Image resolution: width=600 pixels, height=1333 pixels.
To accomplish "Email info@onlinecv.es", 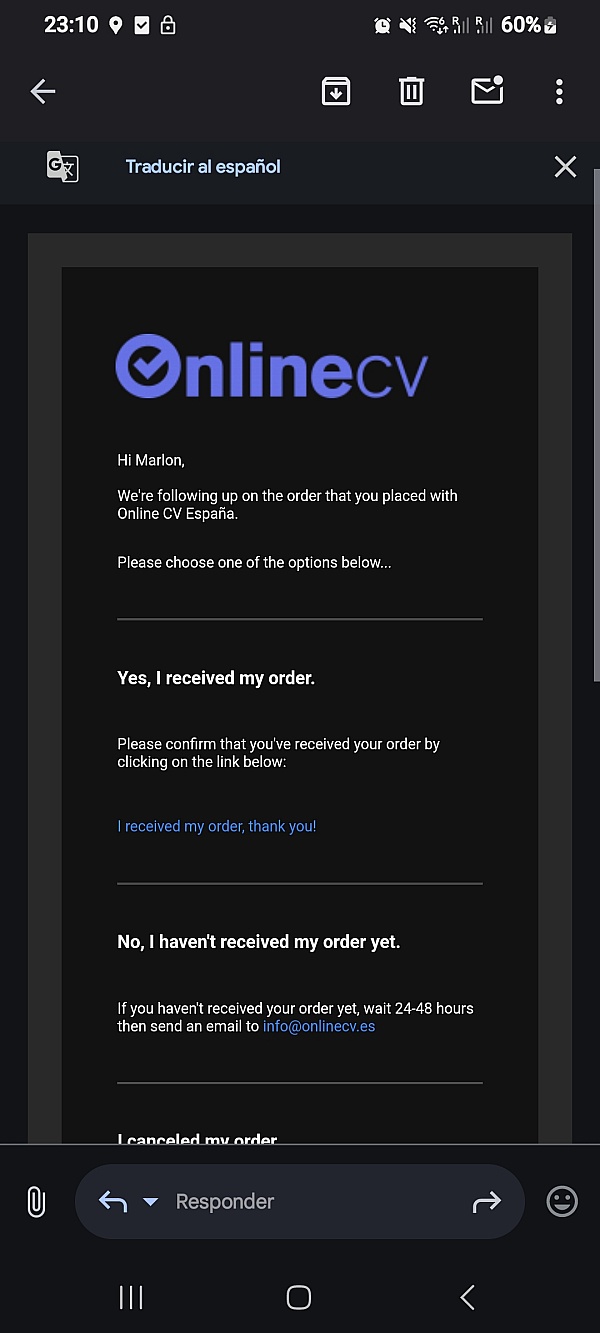I will point(319,1026).
